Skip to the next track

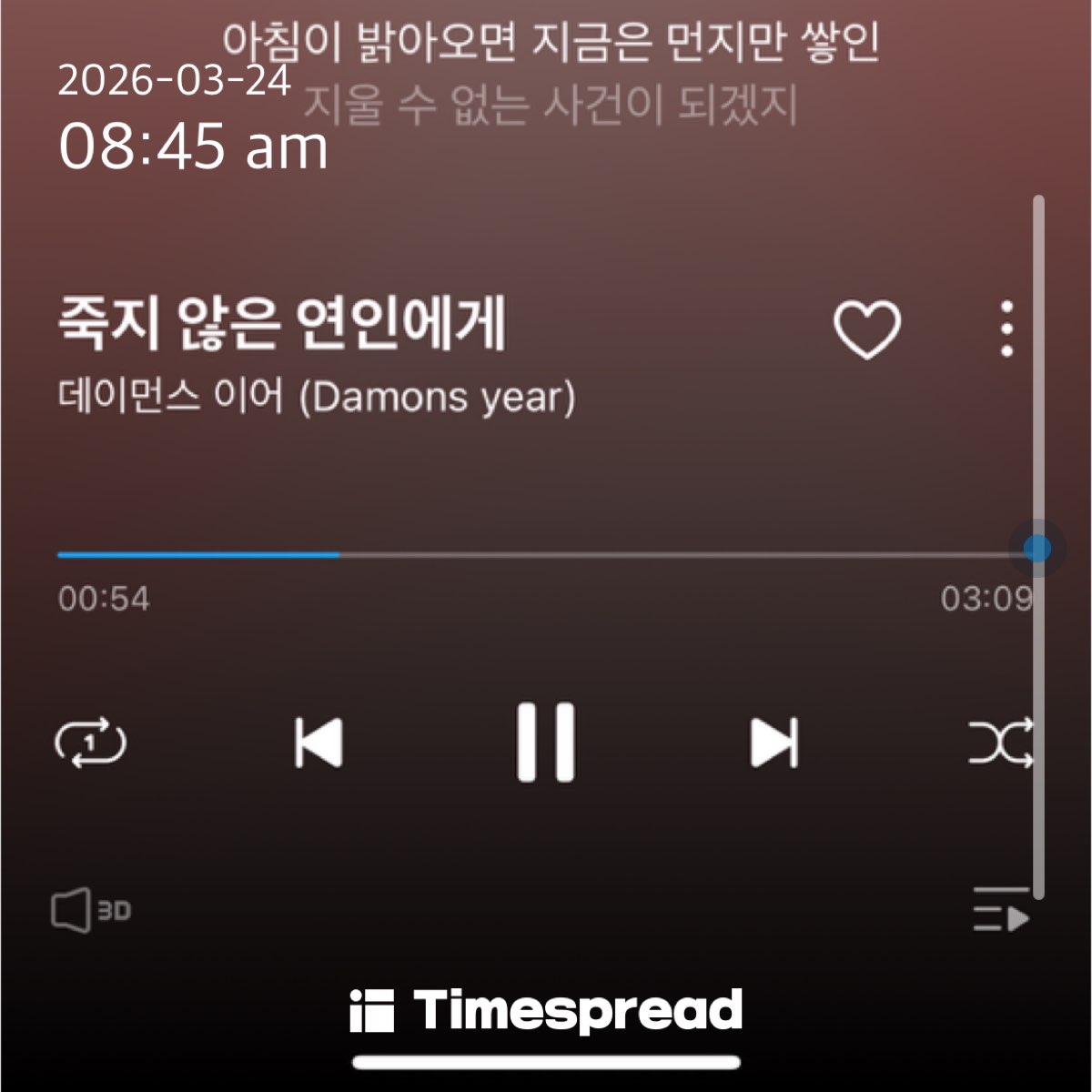coord(774,743)
